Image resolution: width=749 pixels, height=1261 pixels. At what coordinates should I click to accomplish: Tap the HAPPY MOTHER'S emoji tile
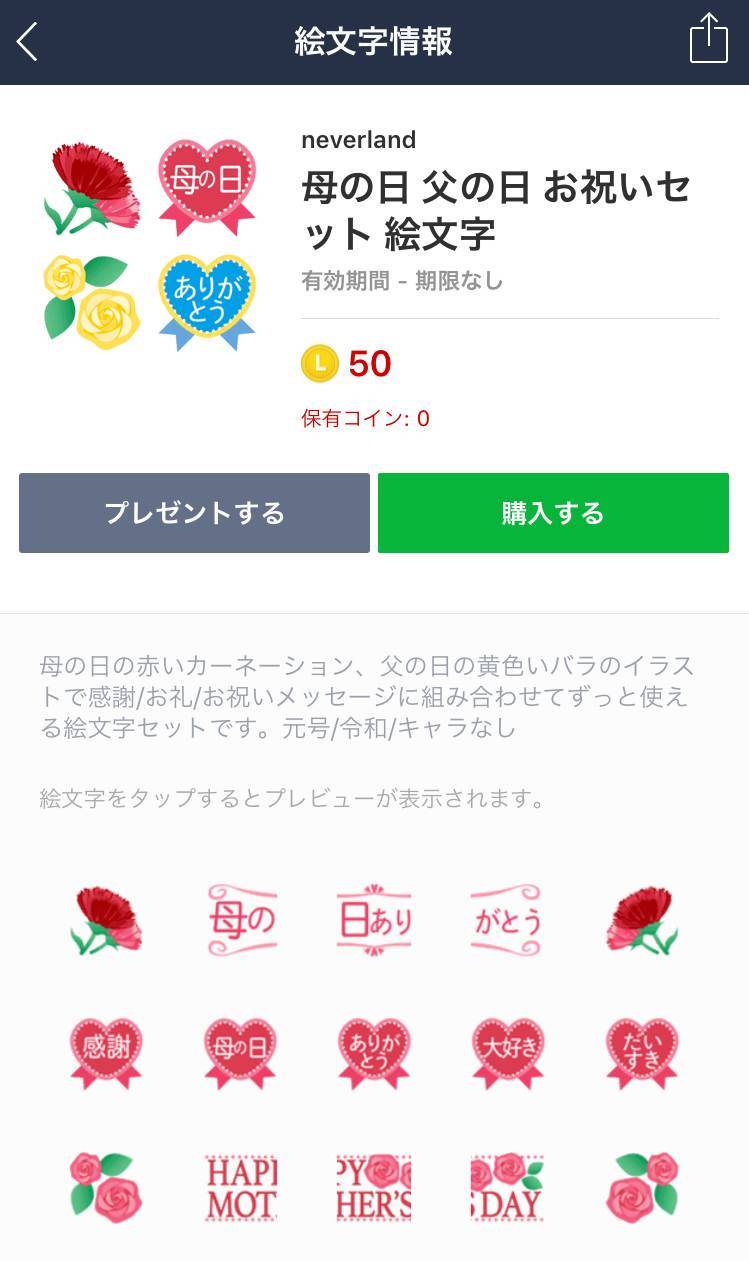240,1186
